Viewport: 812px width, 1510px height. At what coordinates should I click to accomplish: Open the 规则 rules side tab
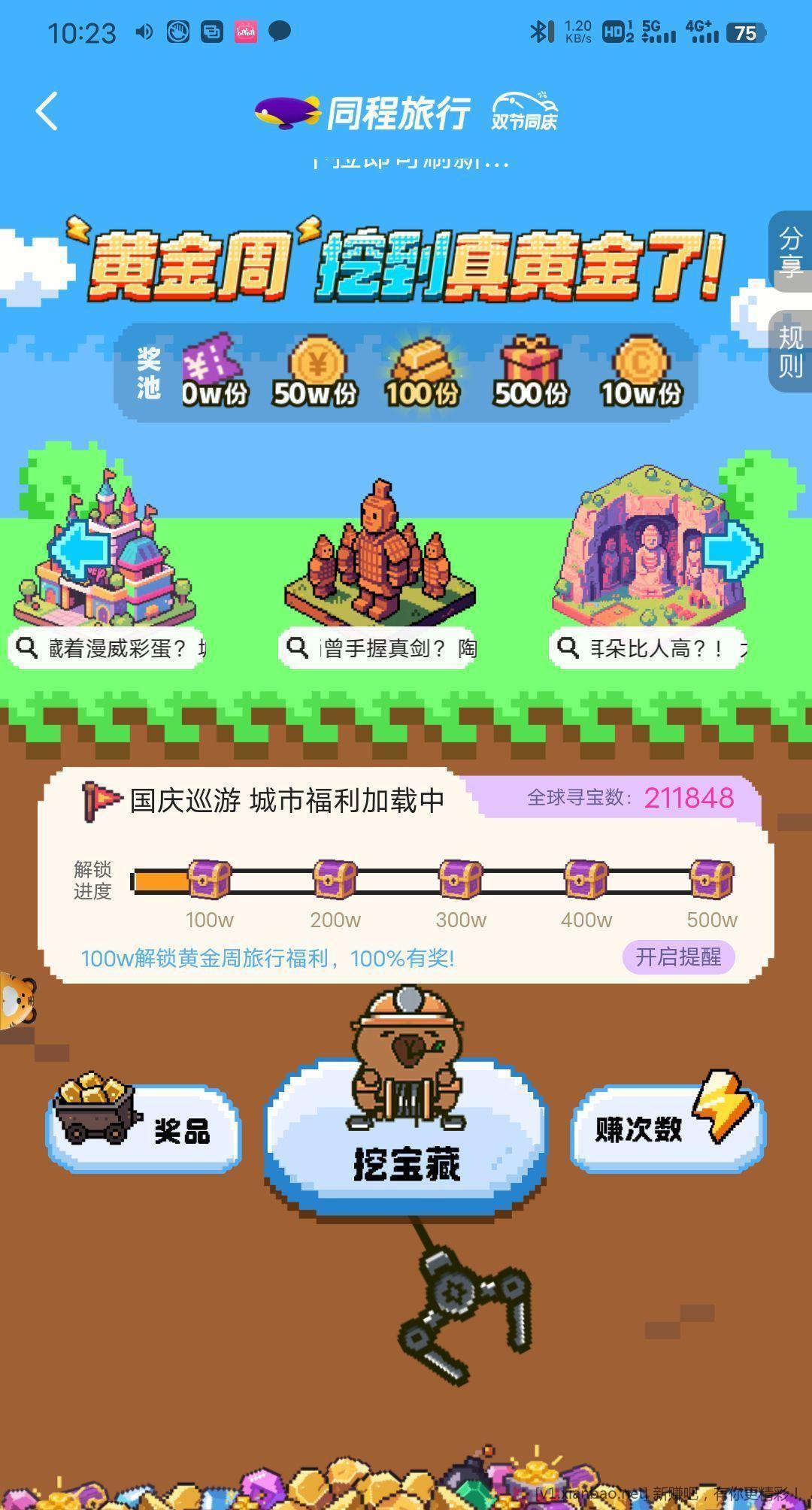[790, 351]
